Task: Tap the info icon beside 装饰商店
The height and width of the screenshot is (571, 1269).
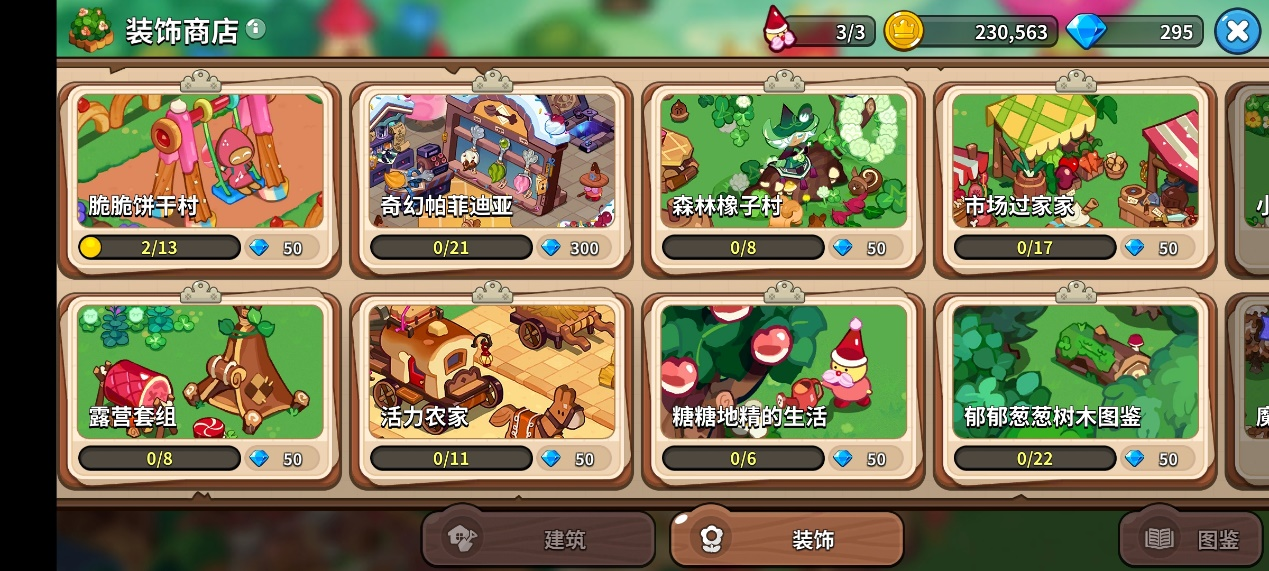Action: [x=256, y=28]
